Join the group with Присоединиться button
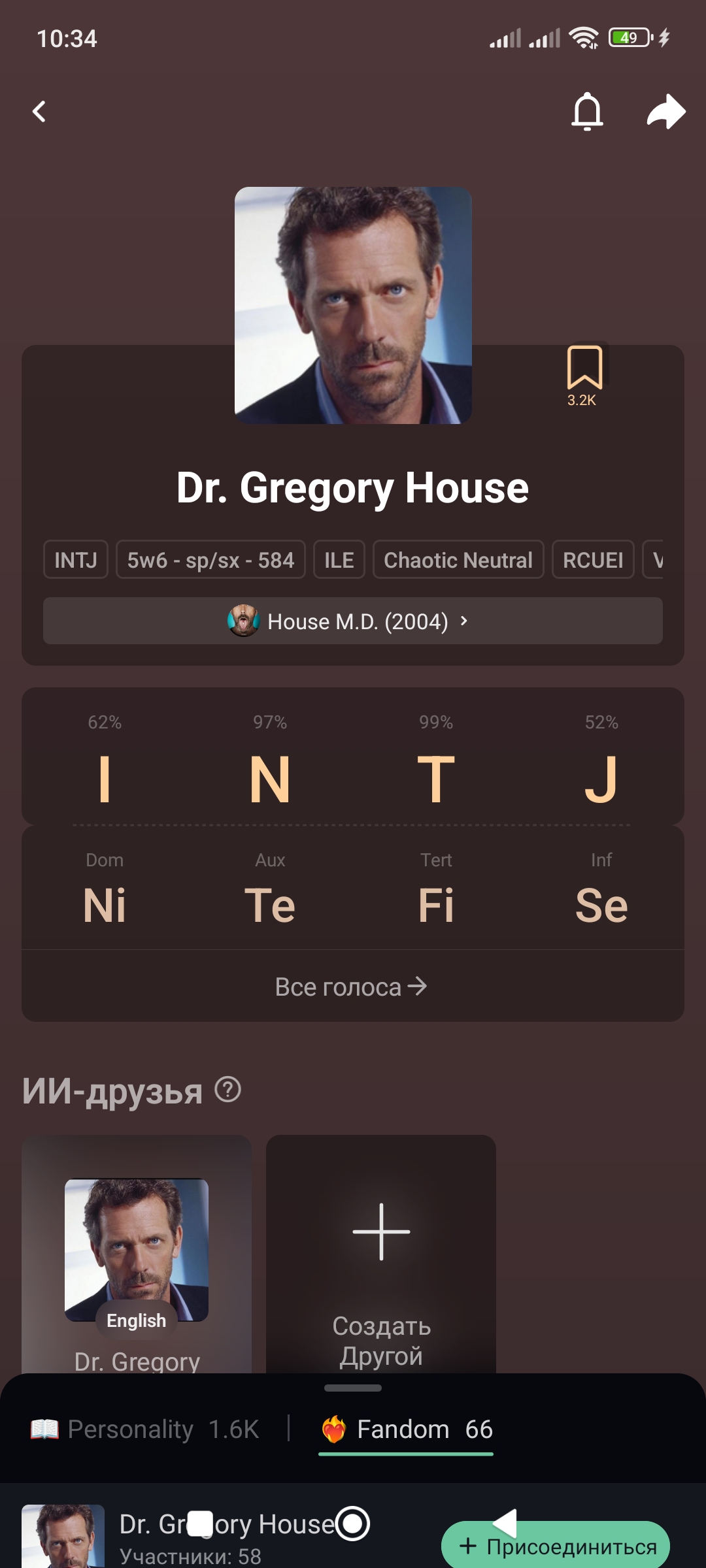This screenshot has height=1568, width=706. tap(556, 1546)
